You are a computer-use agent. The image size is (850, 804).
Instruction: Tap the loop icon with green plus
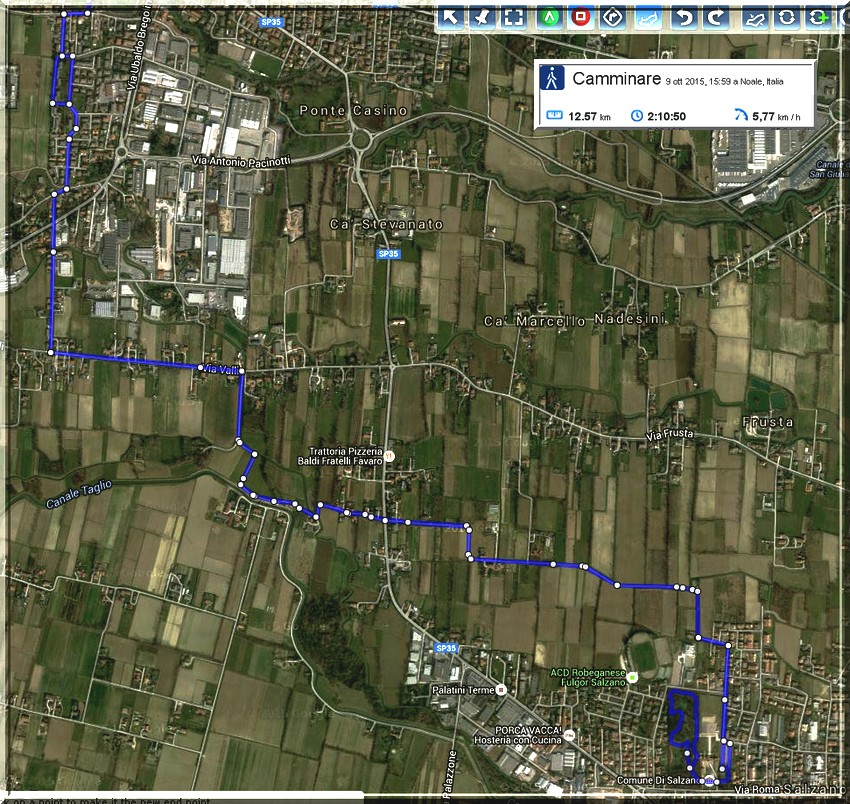tap(819, 17)
